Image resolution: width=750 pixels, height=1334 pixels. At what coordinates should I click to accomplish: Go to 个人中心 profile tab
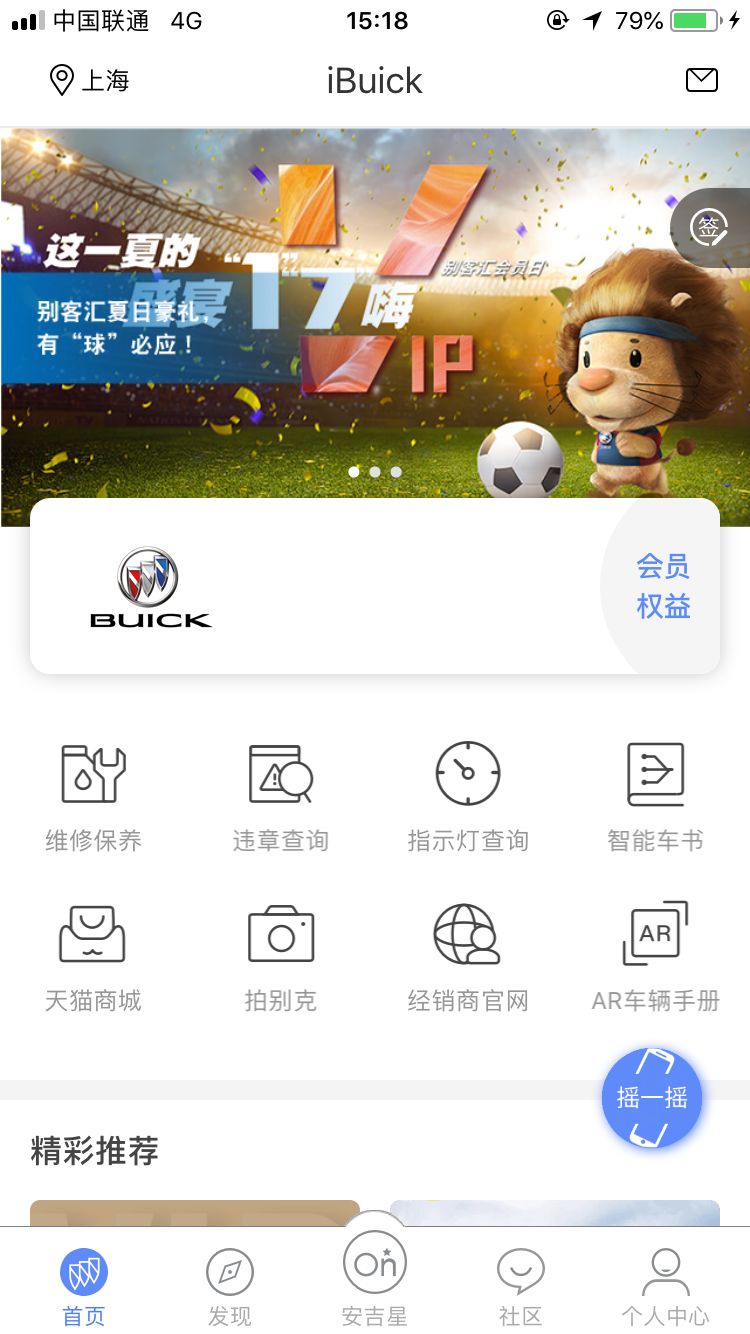point(666,1288)
